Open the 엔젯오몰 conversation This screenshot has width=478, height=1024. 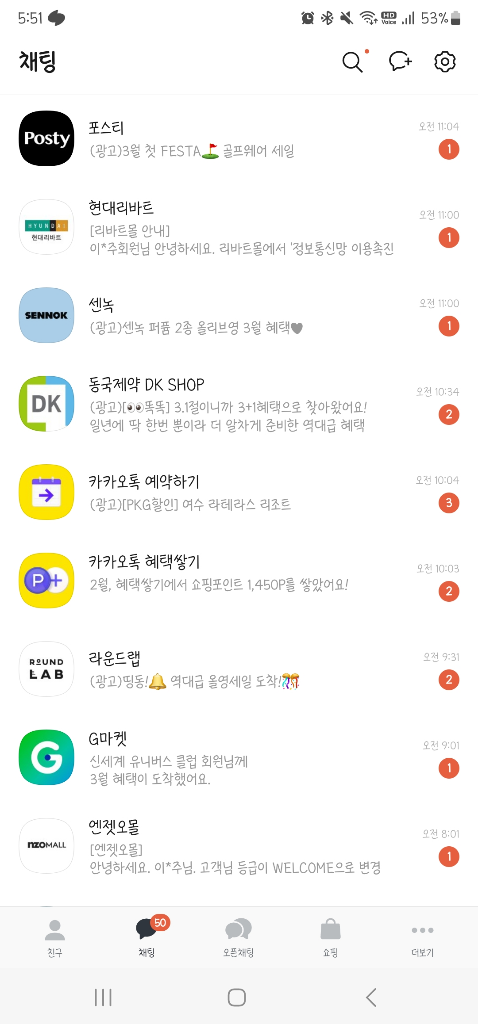(x=239, y=846)
